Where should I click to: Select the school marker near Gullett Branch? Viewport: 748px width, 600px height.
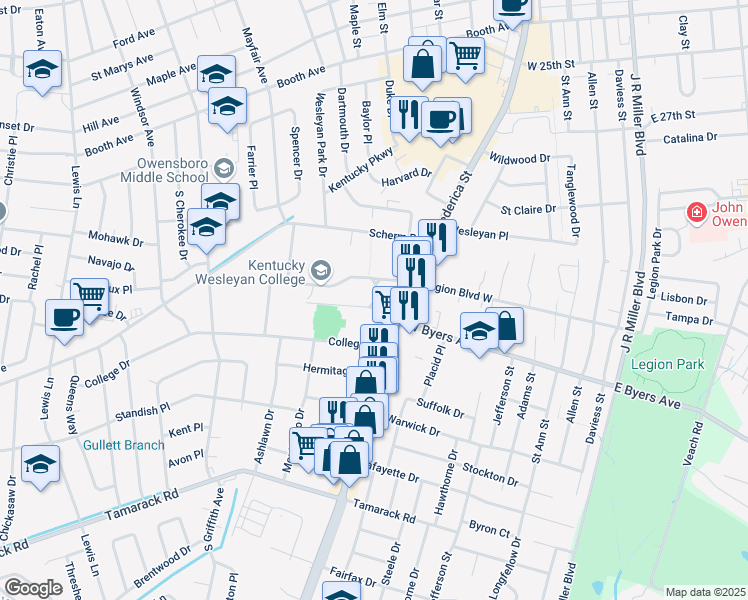coord(40,465)
